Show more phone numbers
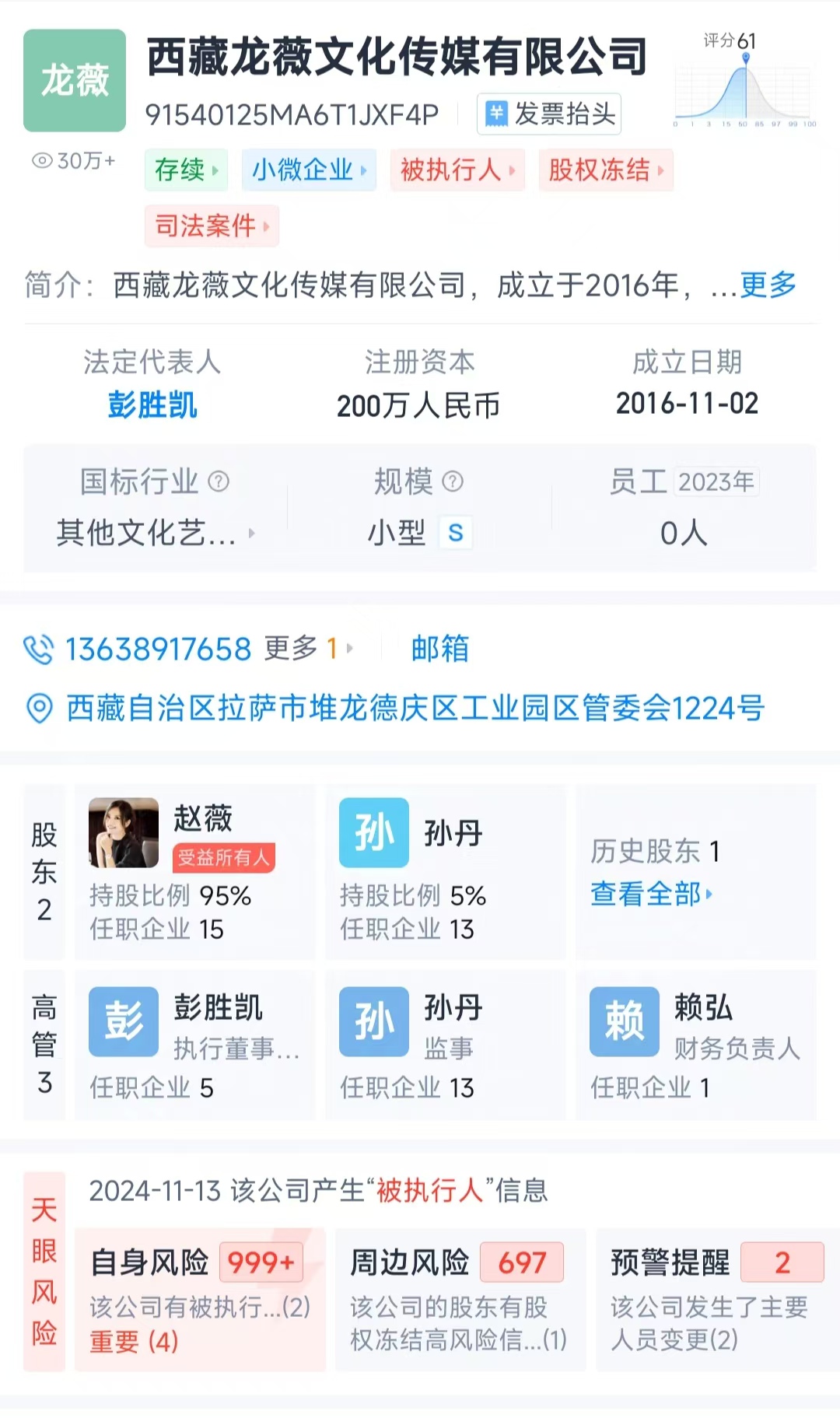The image size is (840, 1418). [x=307, y=648]
